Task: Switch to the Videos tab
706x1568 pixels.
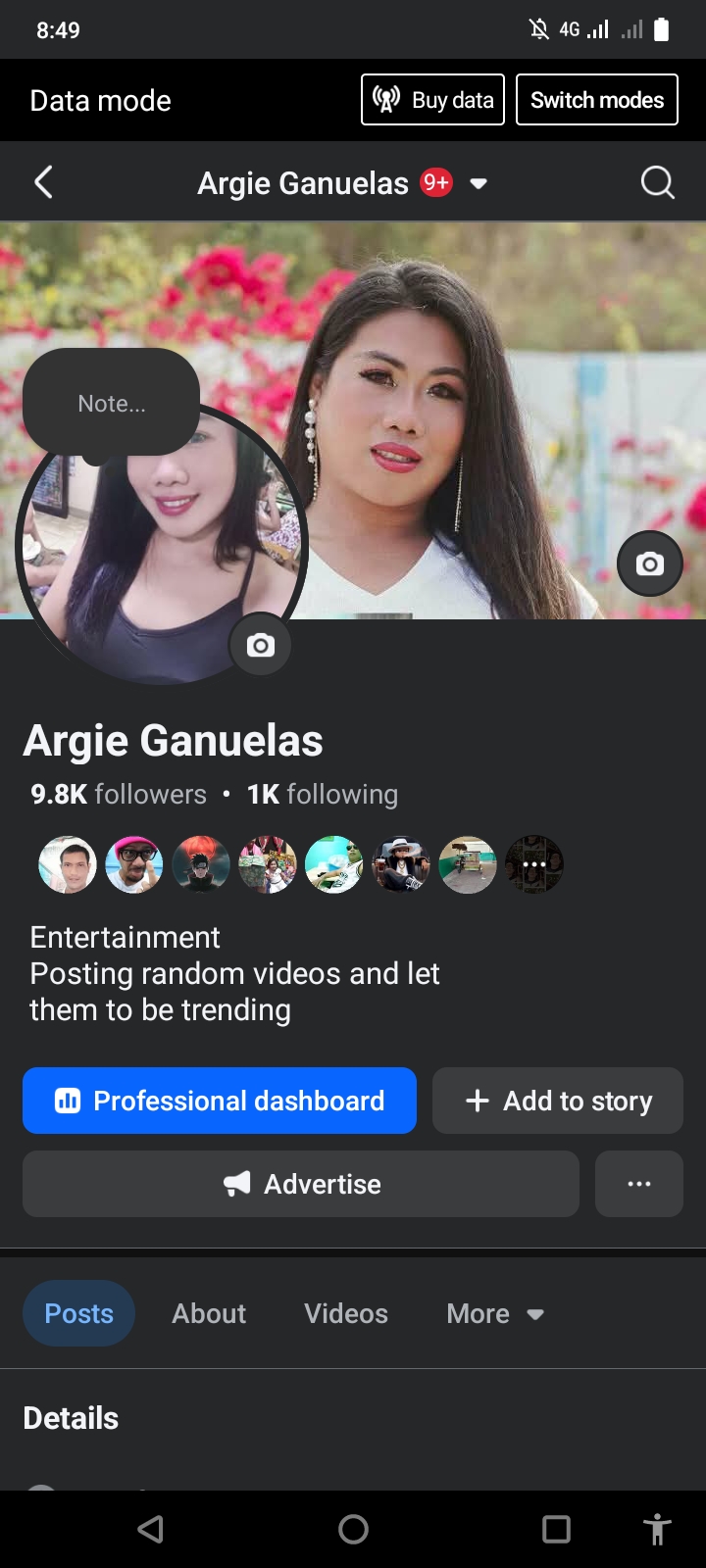Action: point(346,1313)
